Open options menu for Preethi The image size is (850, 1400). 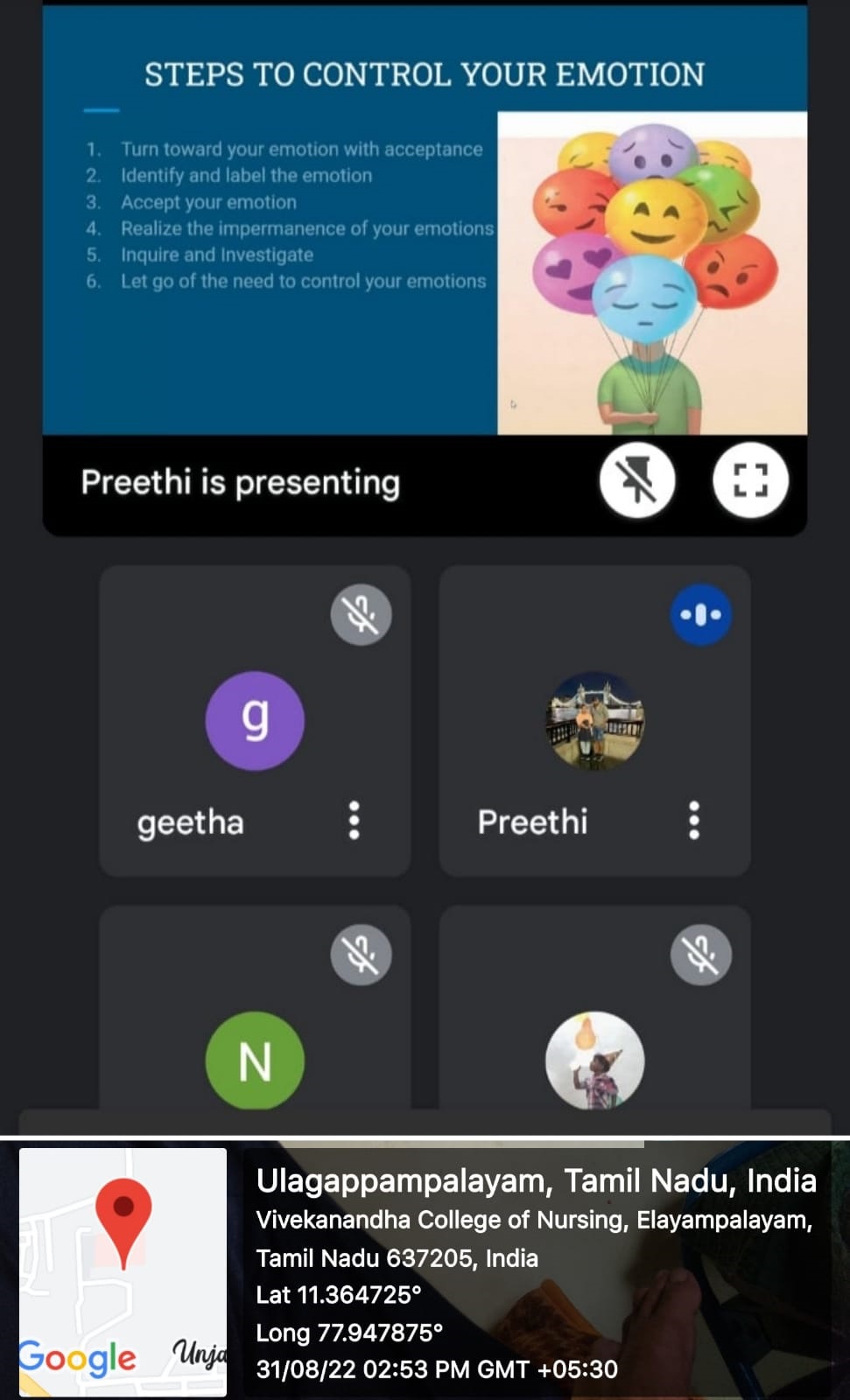point(694,821)
